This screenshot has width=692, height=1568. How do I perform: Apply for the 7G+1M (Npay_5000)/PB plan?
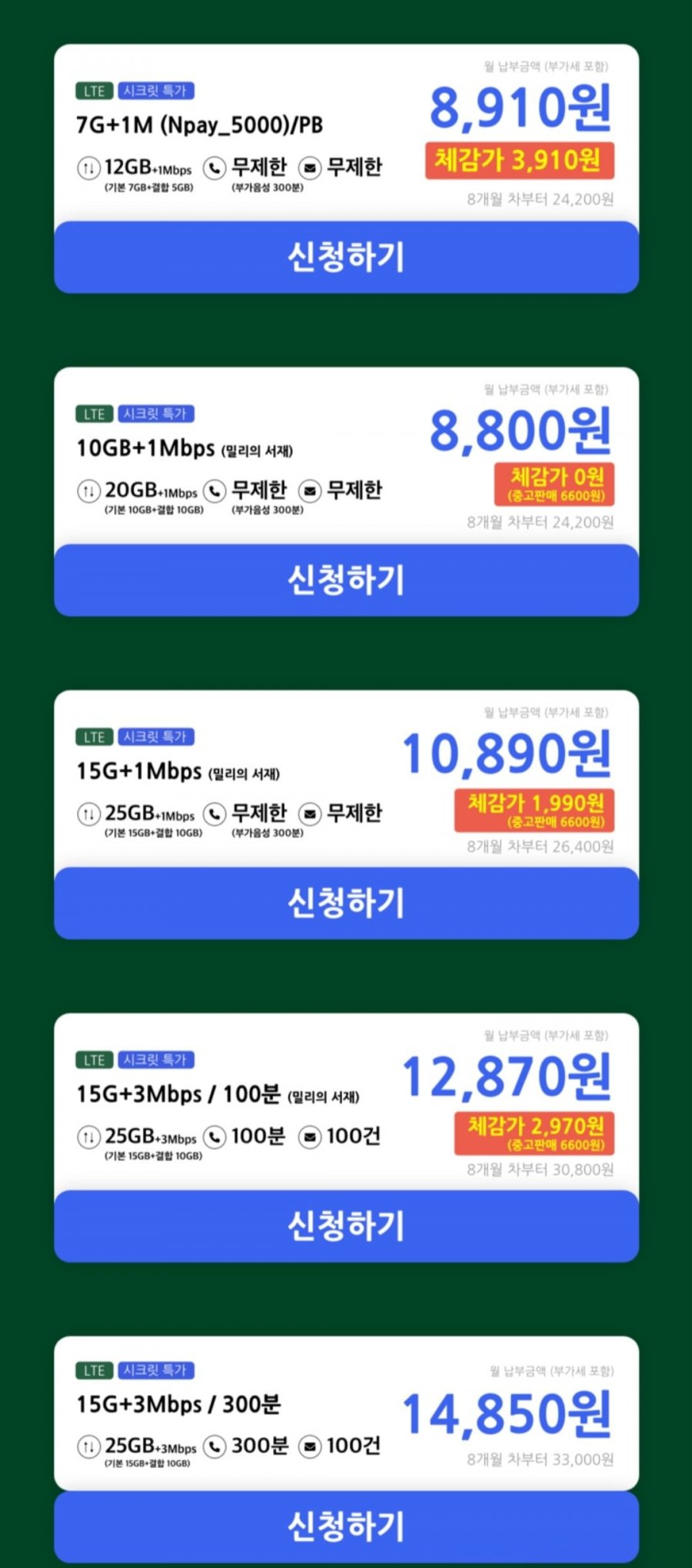(346, 257)
